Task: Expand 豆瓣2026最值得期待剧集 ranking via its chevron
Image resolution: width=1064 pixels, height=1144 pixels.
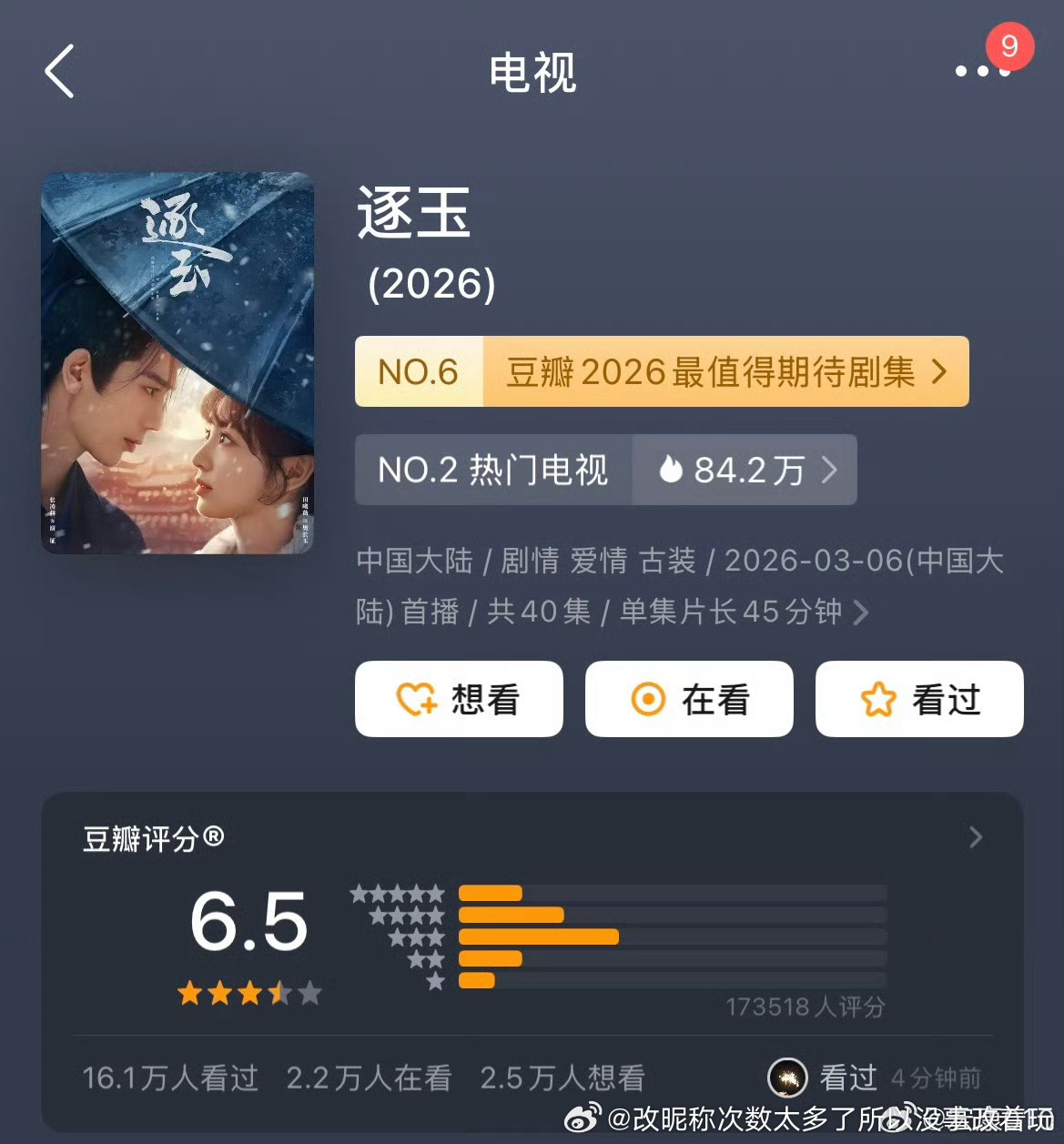Action: click(x=939, y=371)
